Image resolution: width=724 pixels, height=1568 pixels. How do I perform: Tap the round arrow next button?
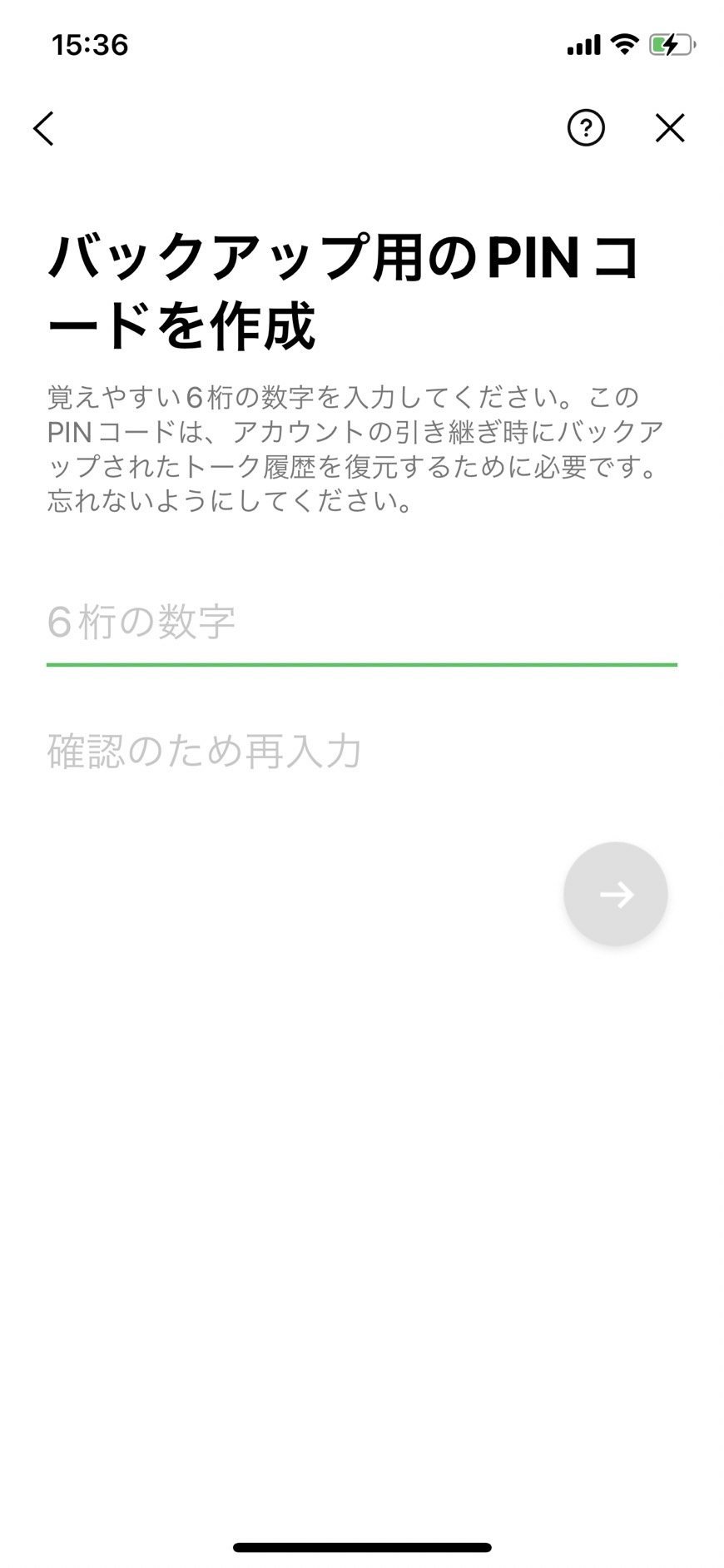coord(615,894)
